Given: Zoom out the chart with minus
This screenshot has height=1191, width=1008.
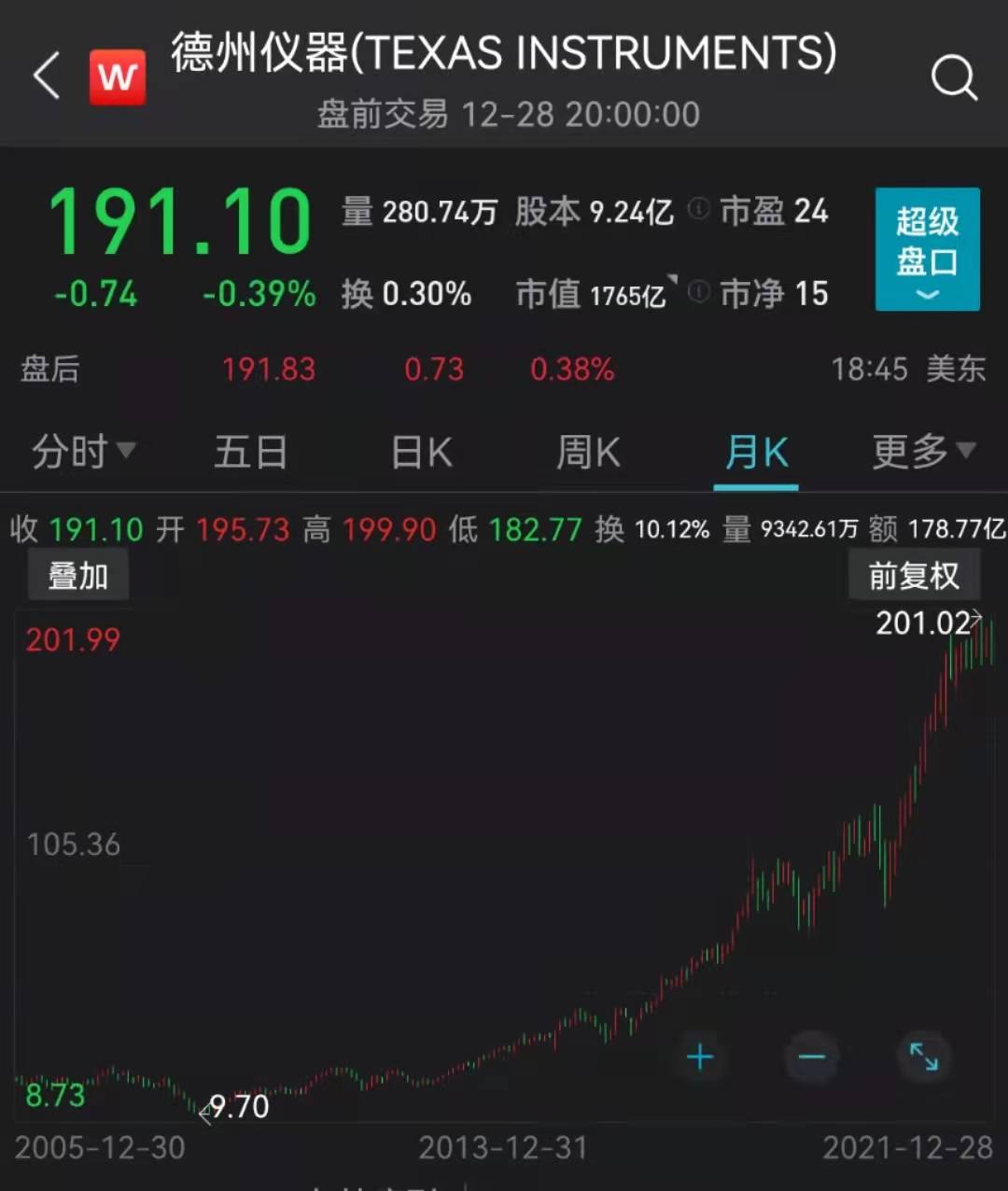Looking at the screenshot, I should pos(812,1058).
